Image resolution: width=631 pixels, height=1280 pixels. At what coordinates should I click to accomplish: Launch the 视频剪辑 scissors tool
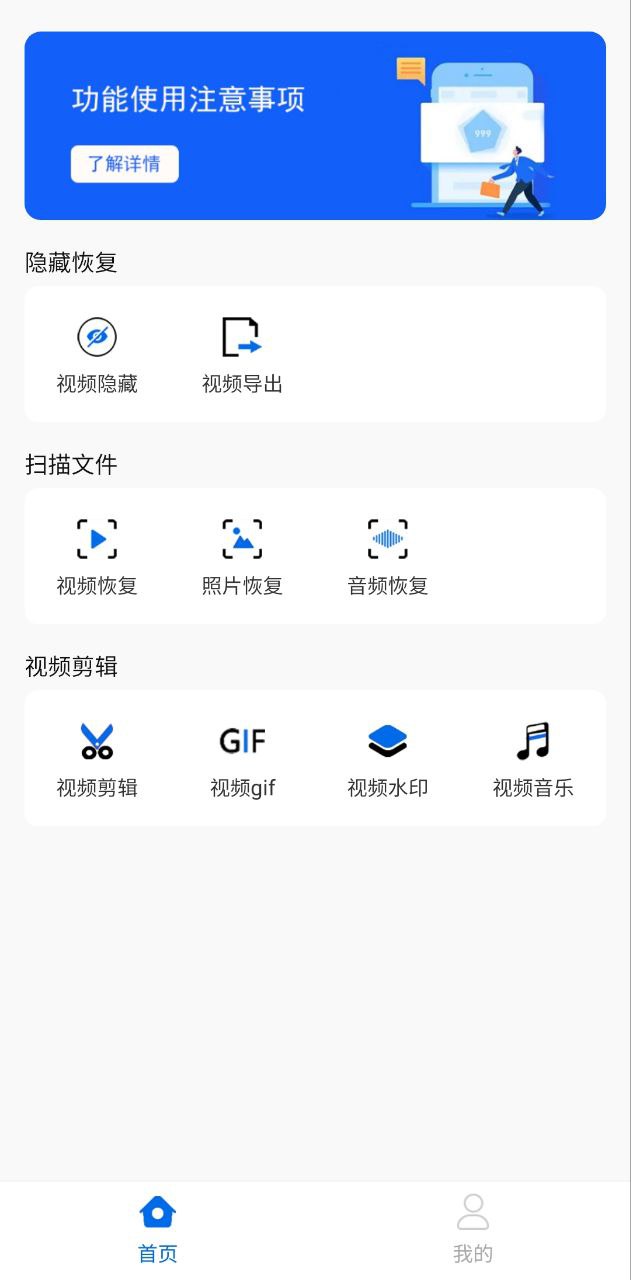97,758
